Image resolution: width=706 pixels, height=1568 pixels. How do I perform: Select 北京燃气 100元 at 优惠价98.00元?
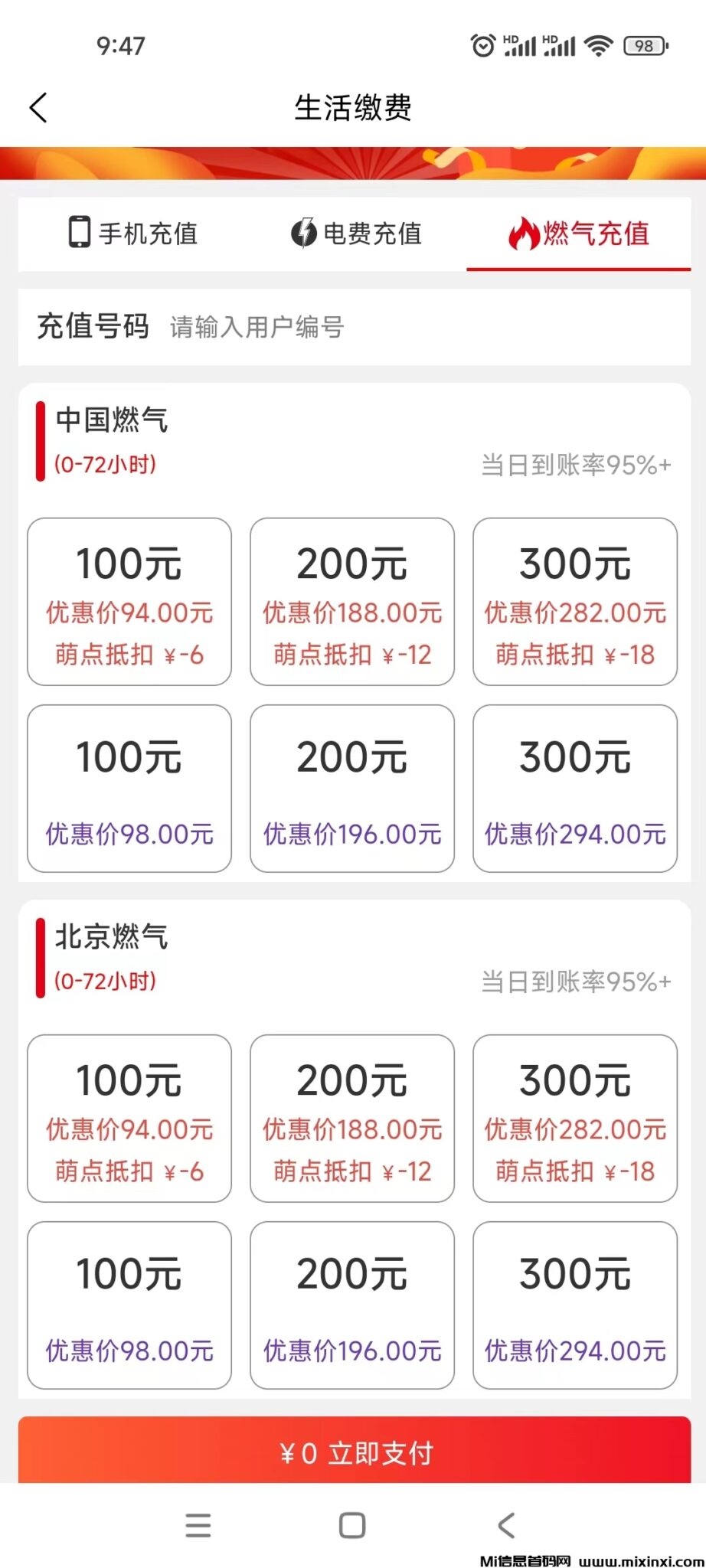(x=129, y=1305)
